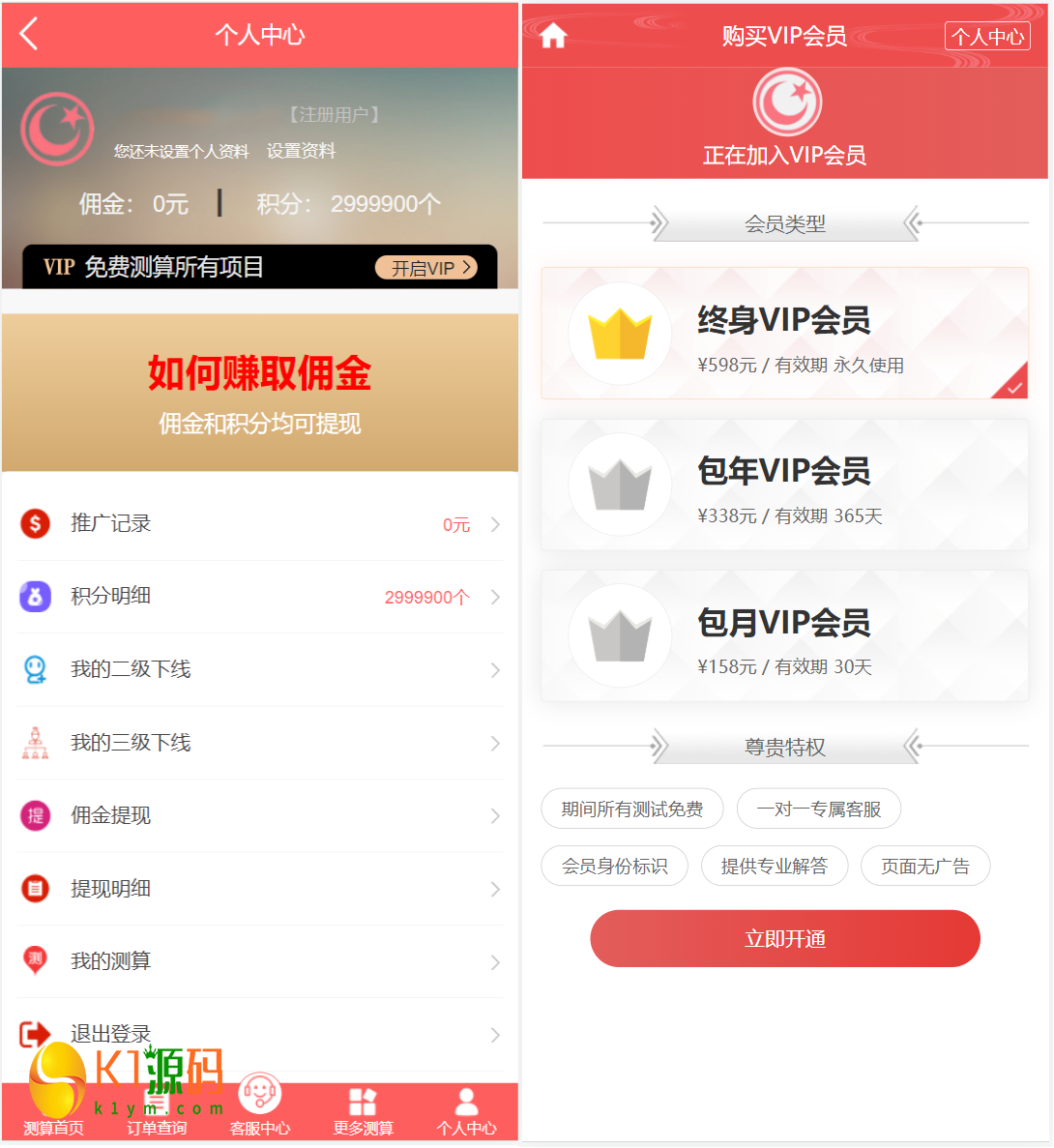Select 终身VIP会员 plan
The image size is (1054, 1148).
click(x=784, y=334)
